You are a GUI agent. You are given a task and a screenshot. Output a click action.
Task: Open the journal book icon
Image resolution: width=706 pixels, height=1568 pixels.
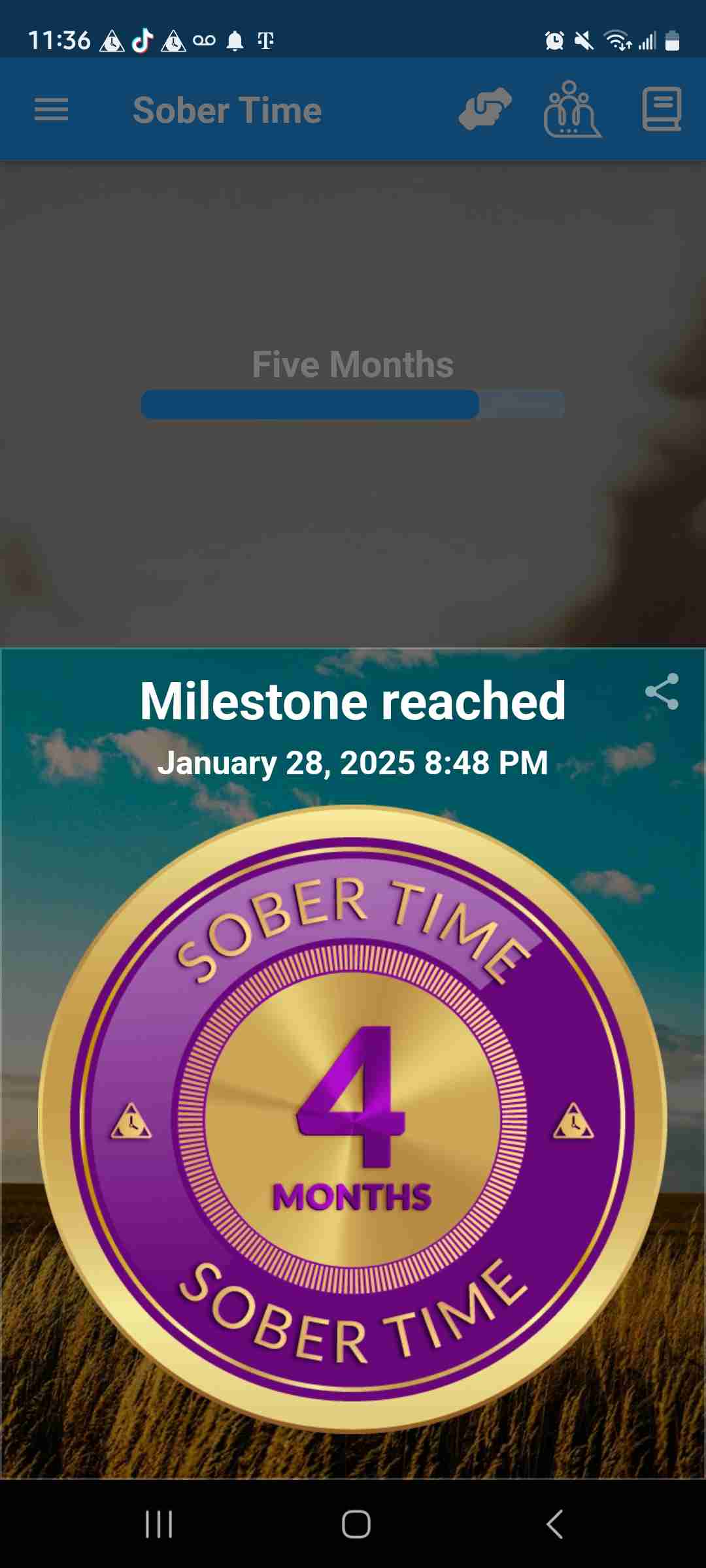coord(662,109)
